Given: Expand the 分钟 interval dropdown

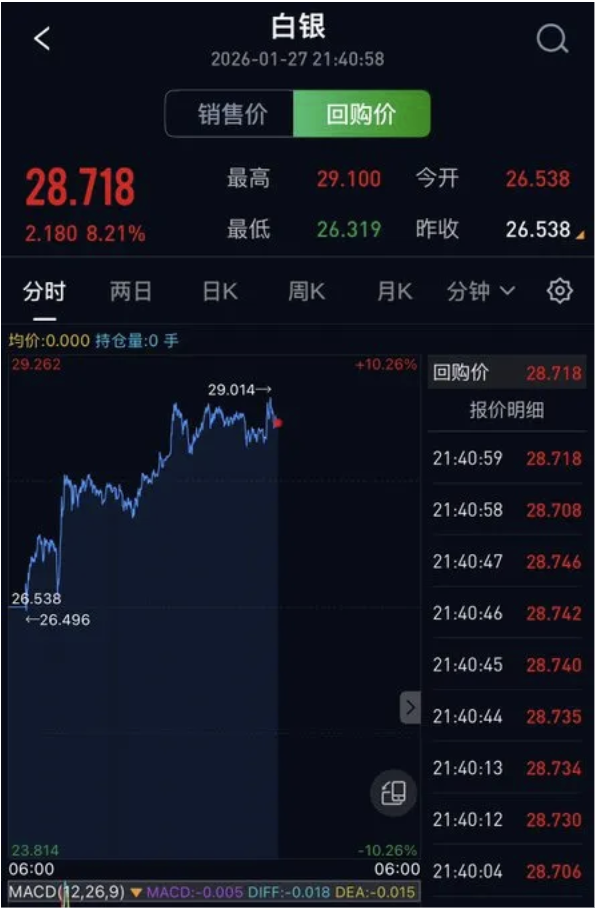Looking at the screenshot, I should pos(481,292).
